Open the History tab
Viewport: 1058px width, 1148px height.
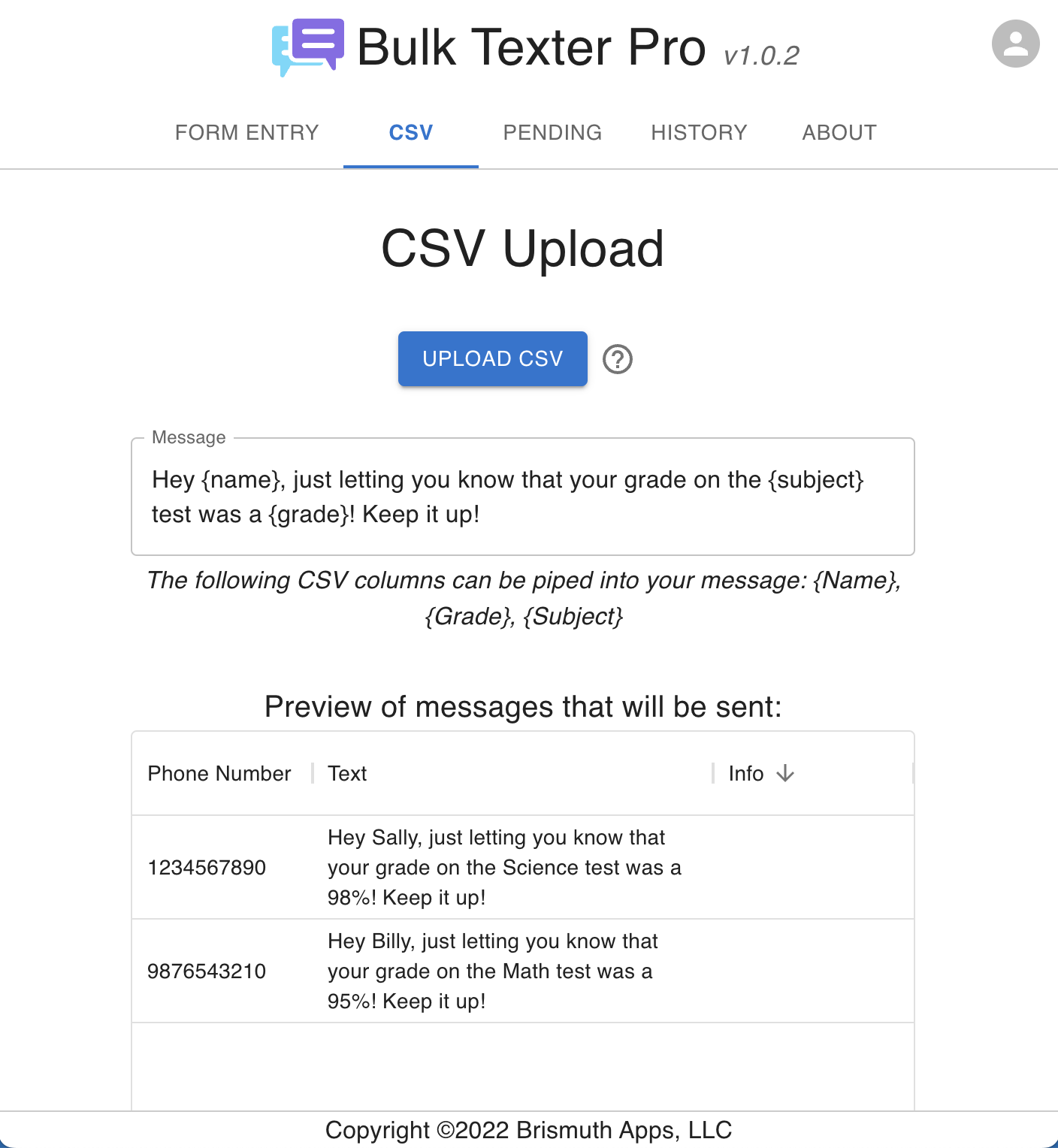pyautogui.click(x=699, y=132)
